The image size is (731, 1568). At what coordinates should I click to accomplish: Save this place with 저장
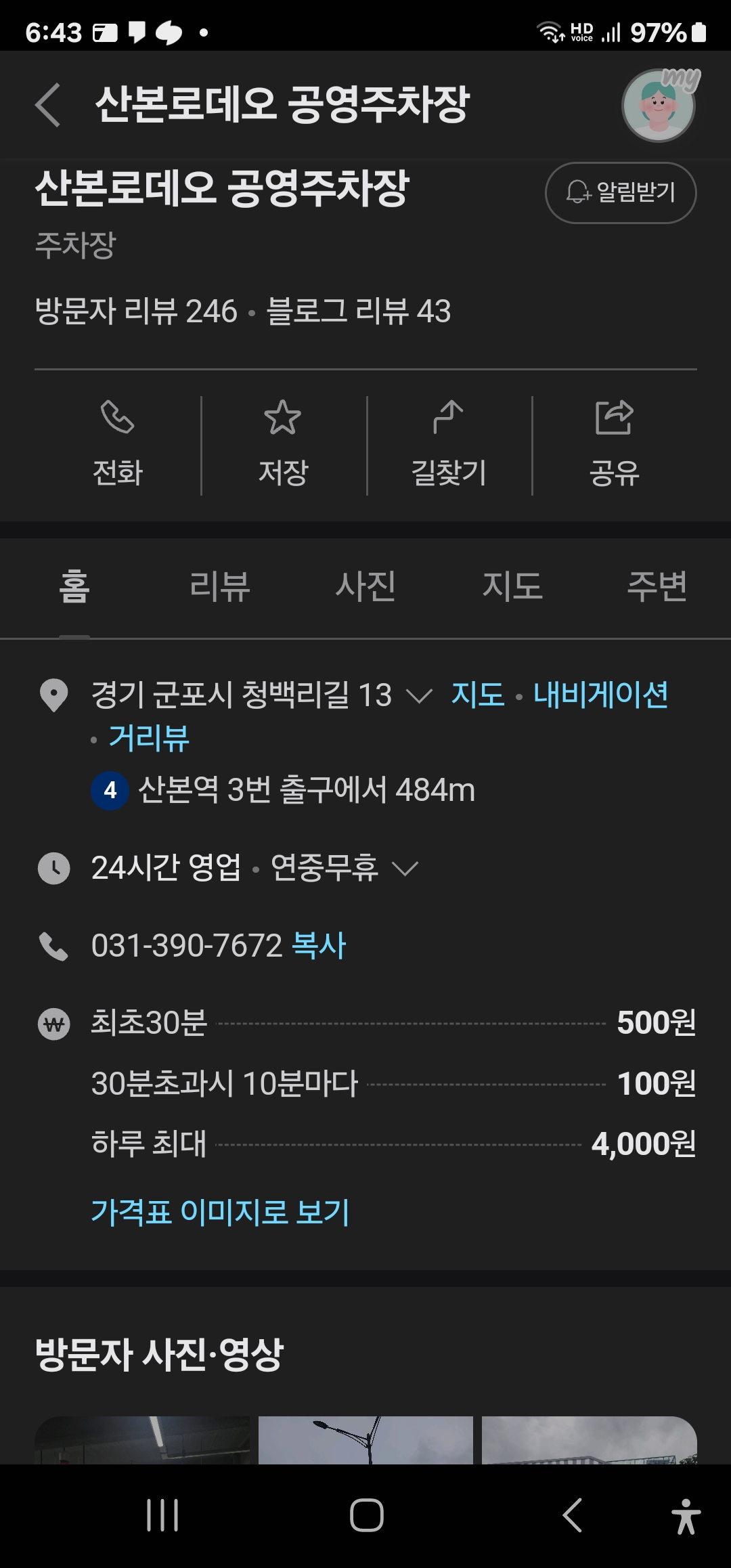click(283, 445)
